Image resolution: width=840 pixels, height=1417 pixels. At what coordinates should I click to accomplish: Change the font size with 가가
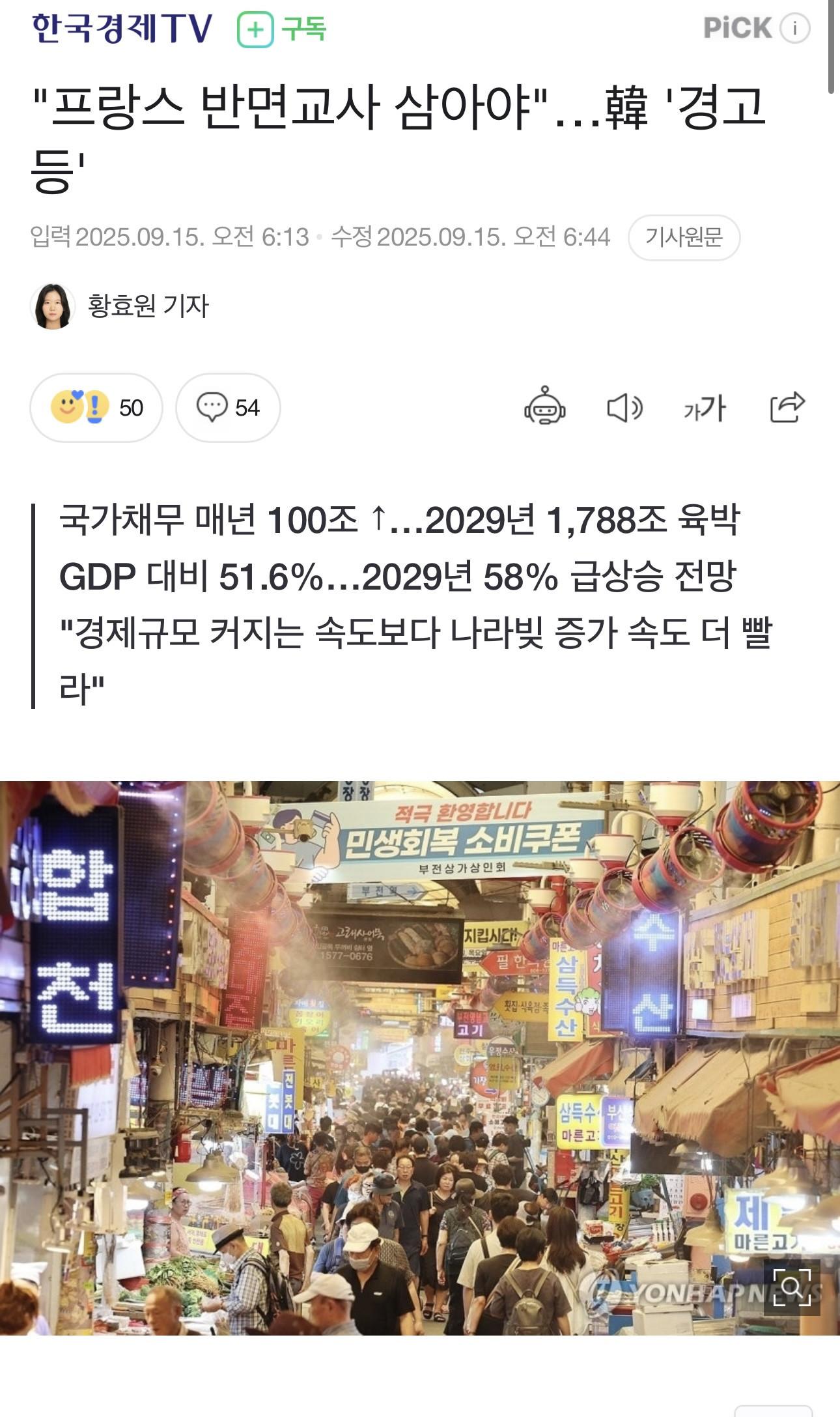705,408
